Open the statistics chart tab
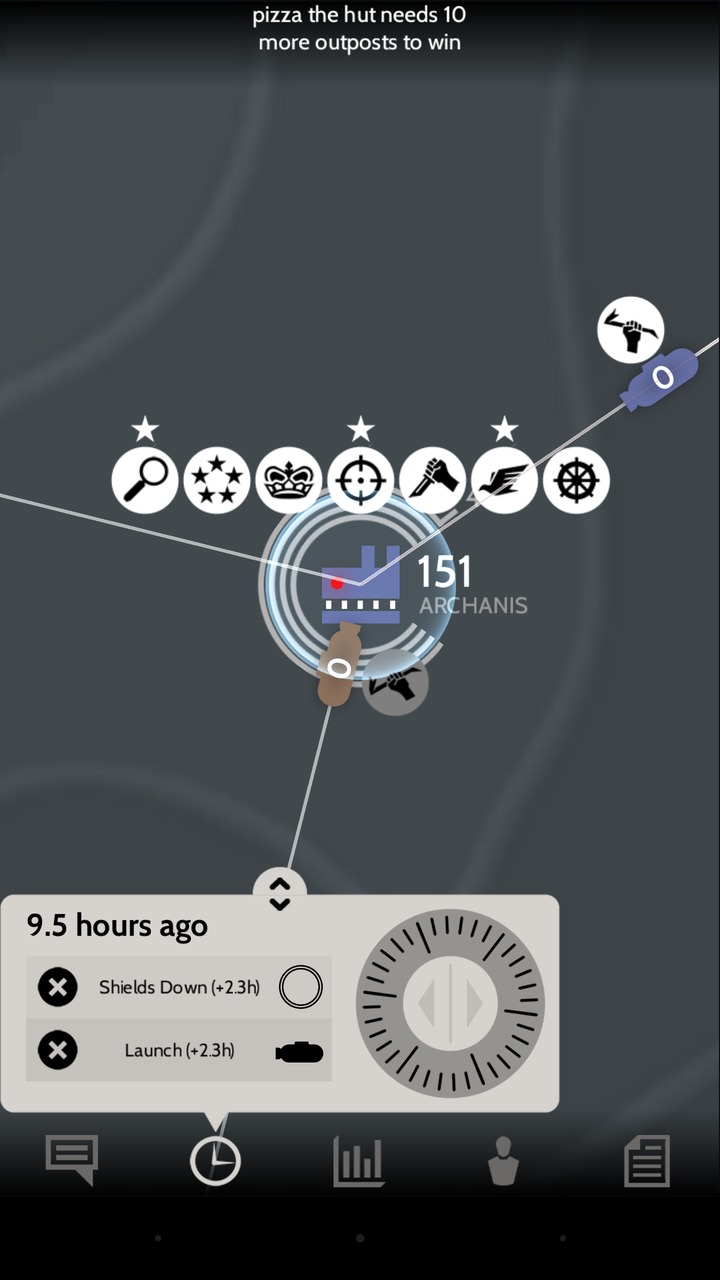 click(x=359, y=1161)
